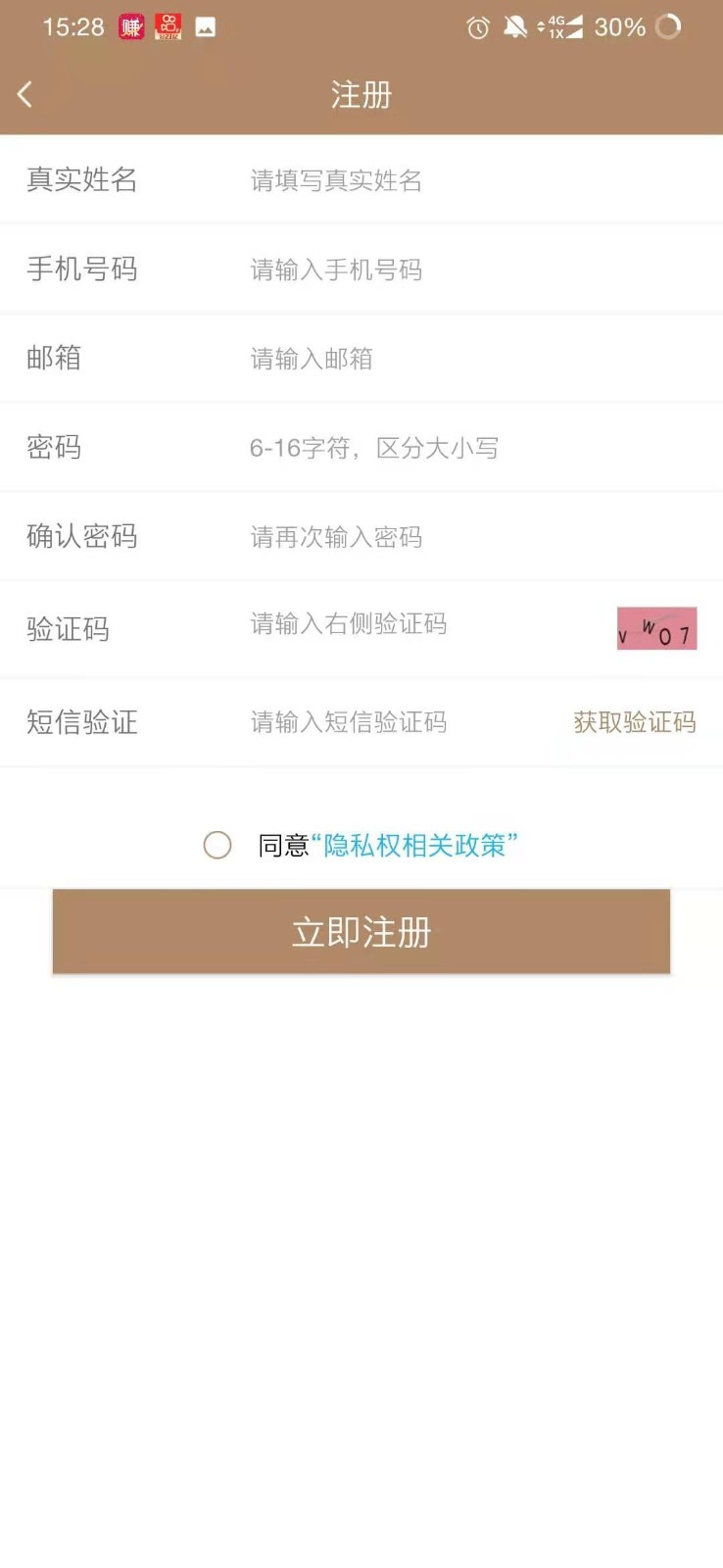This screenshot has height=1568, width=723.
Task: Tap the back arrow to leave registration
Action: 24,93
